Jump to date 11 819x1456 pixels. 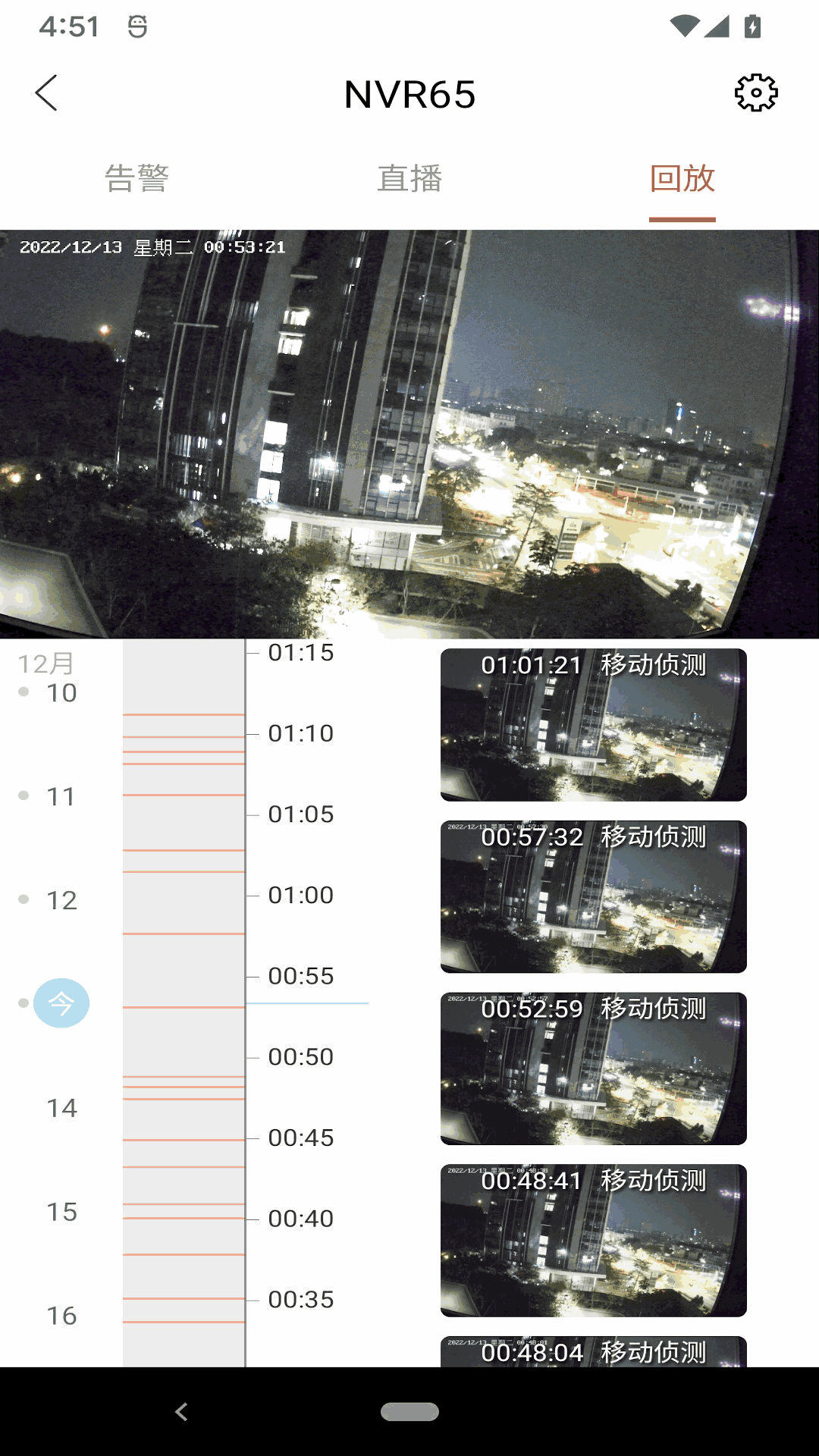pyautogui.click(x=61, y=796)
